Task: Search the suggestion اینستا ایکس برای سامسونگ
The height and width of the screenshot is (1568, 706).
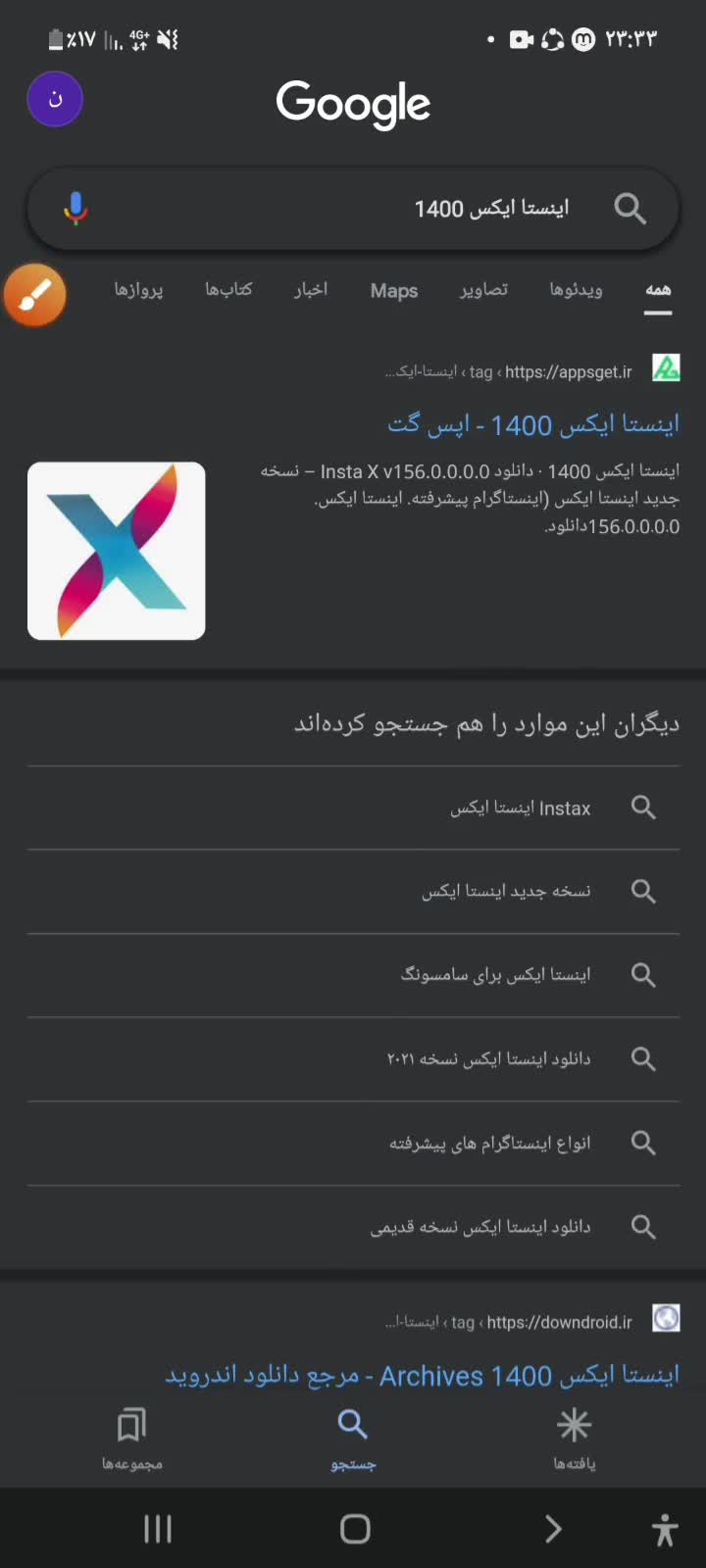Action: point(495,975)
